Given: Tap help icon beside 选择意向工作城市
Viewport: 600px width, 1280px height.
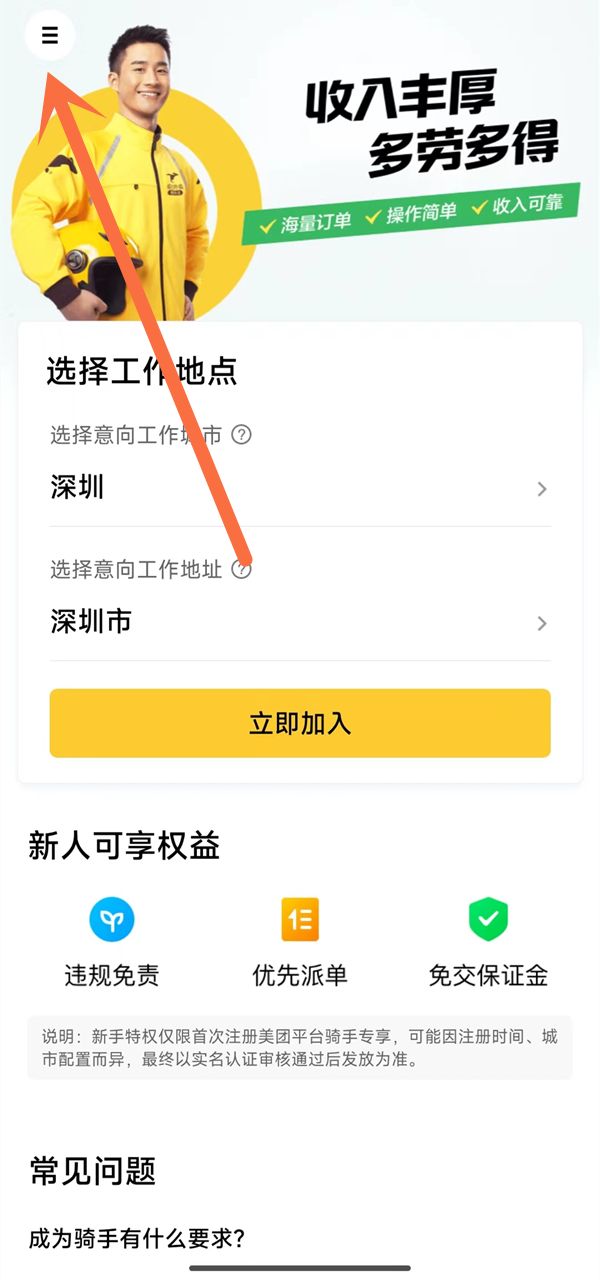Looking at the screenshot, I should coord(241,435).
